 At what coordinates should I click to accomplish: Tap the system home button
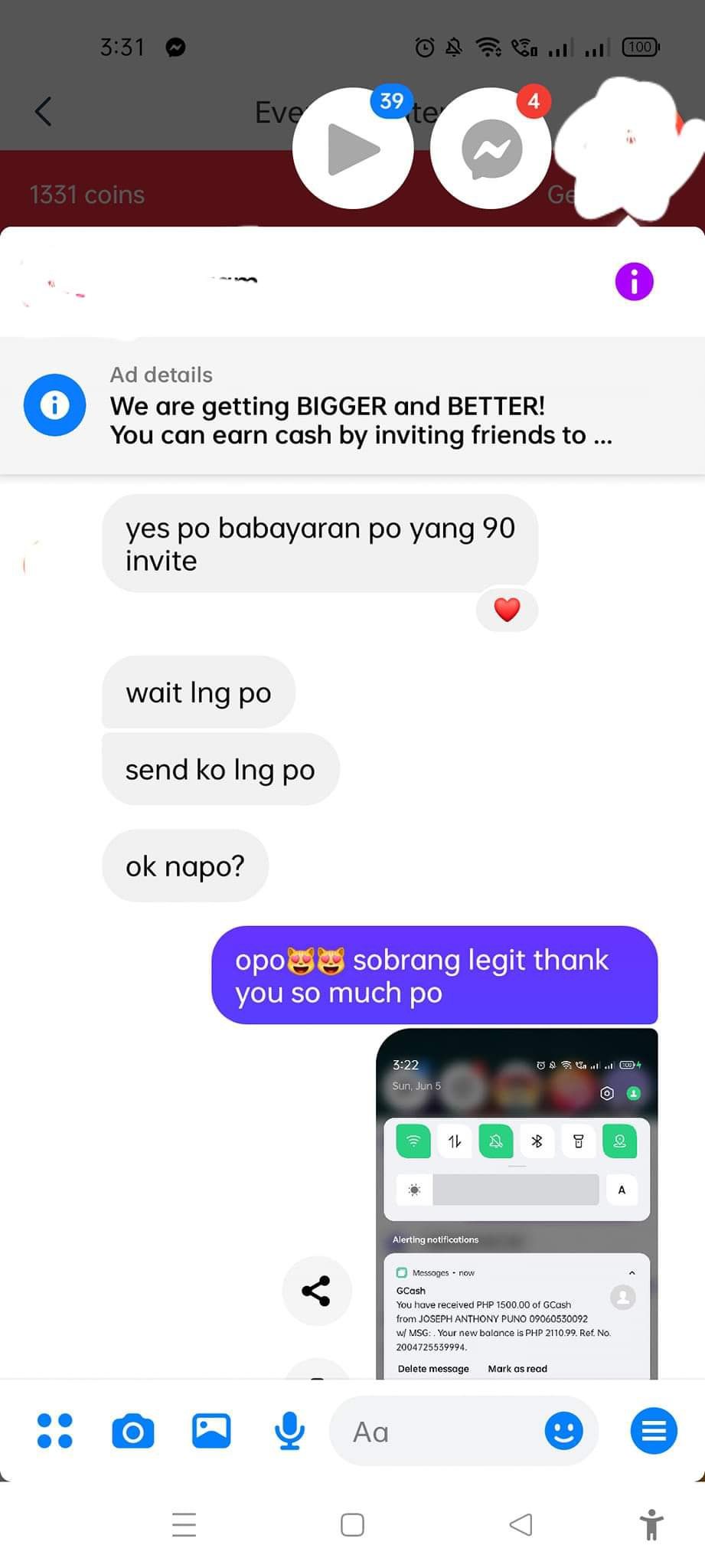tap(352, 1524)
